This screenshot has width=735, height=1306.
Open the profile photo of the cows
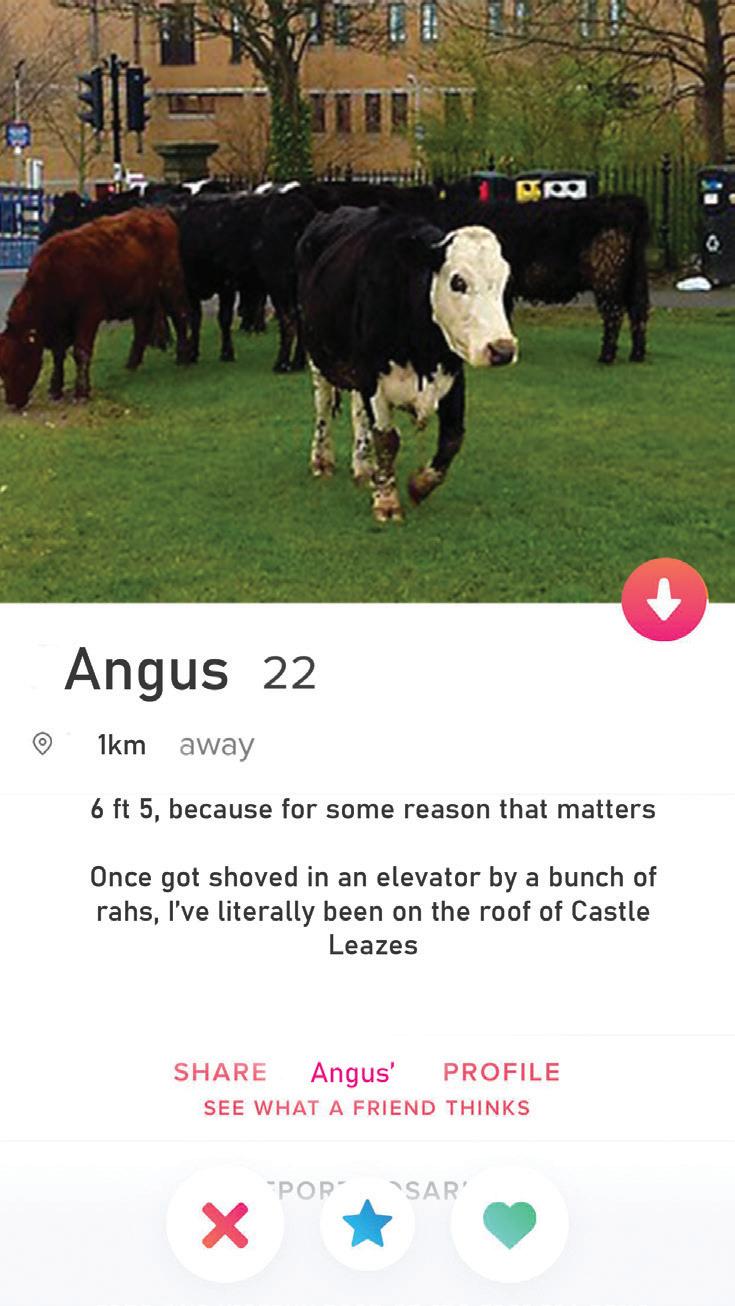(x=367, y=300)
